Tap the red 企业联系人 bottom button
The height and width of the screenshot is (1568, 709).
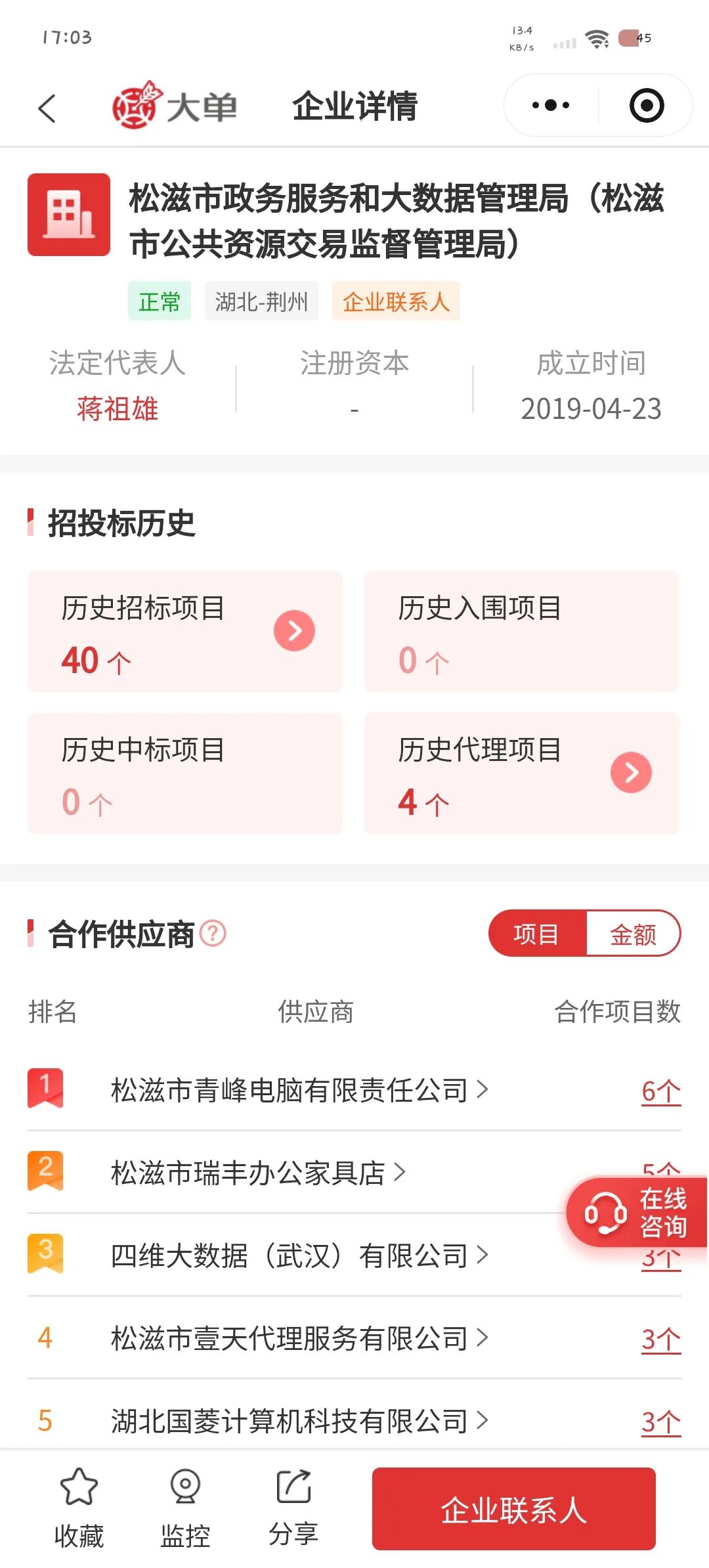click(513, 1509)
